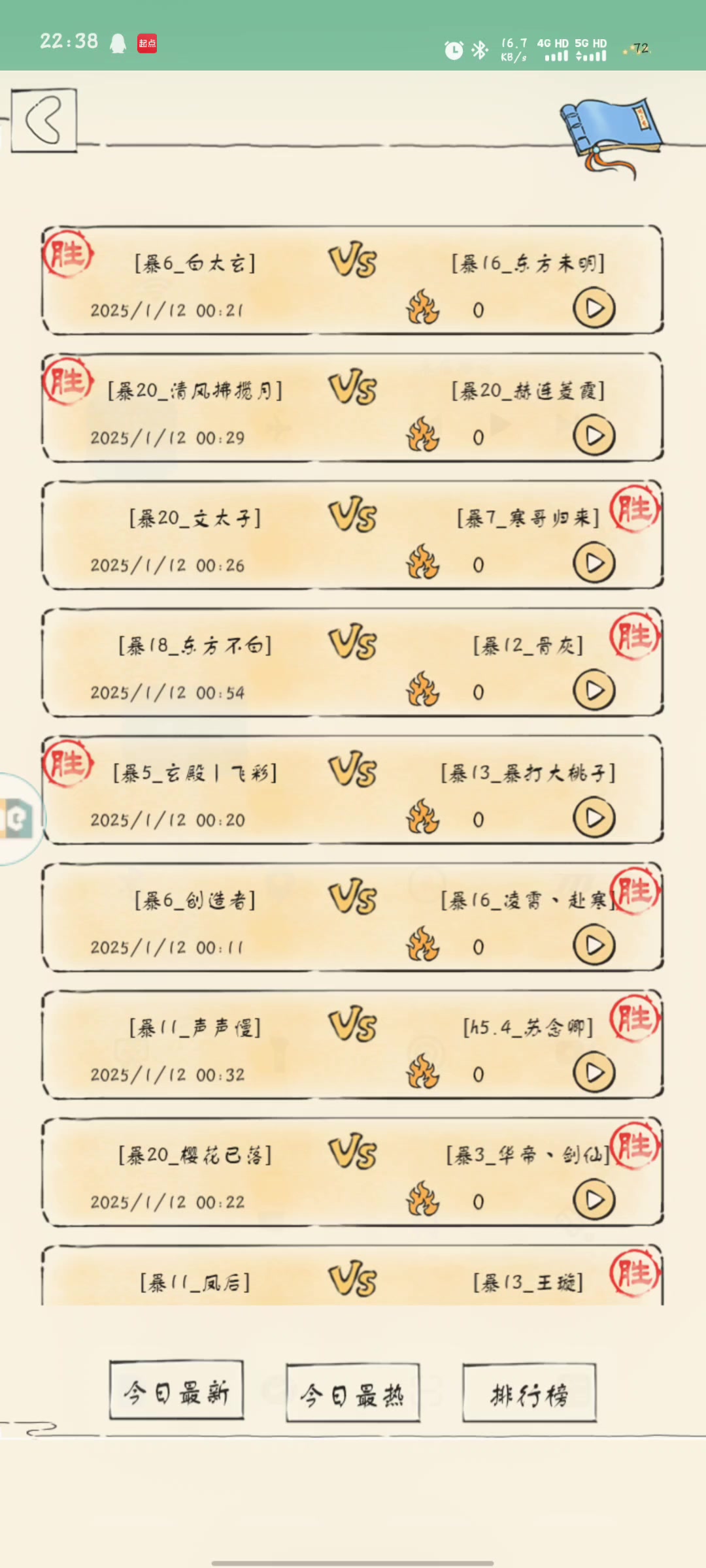This screenshot has width=706, height=1568.
Task: Play replay of 声声慢 vs 苏念卿
Action: click(x=594, y=1073)
